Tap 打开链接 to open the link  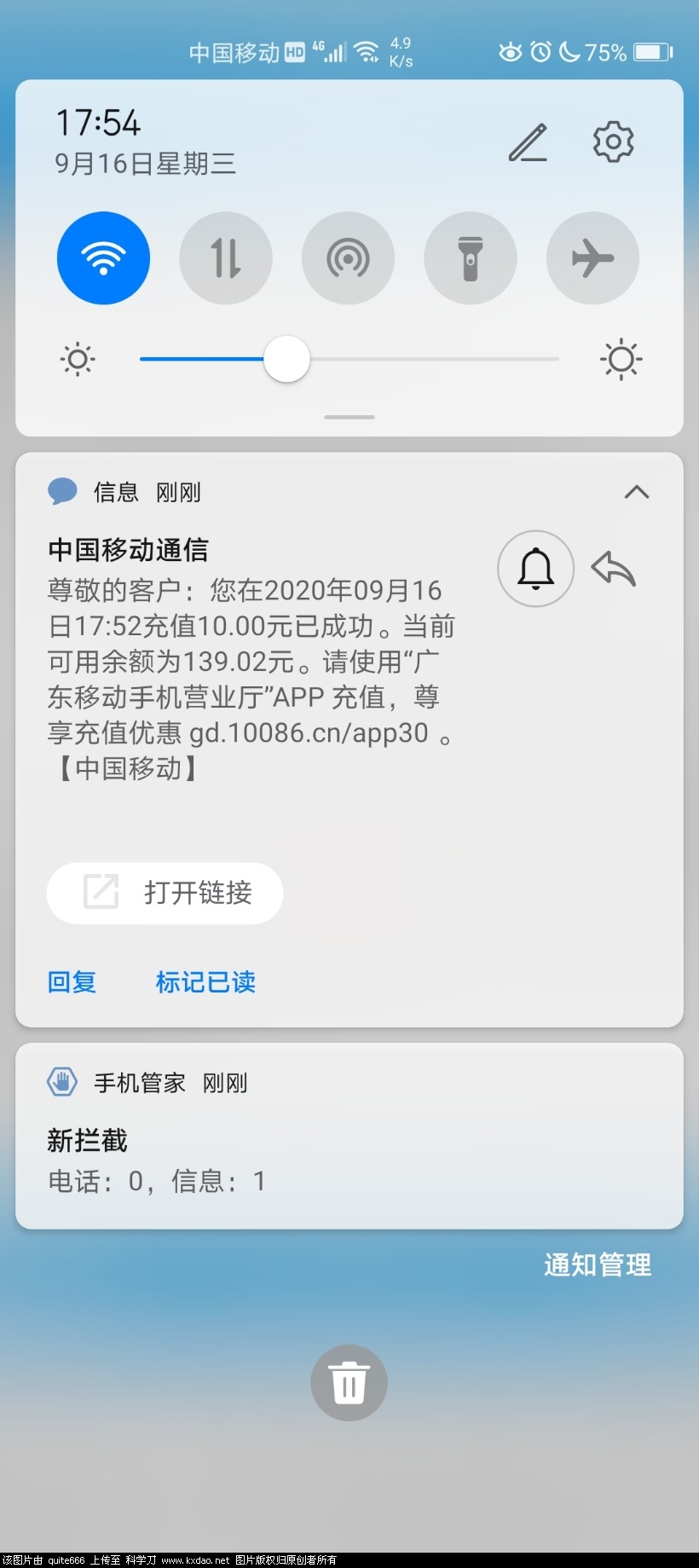tap(165, 893)
